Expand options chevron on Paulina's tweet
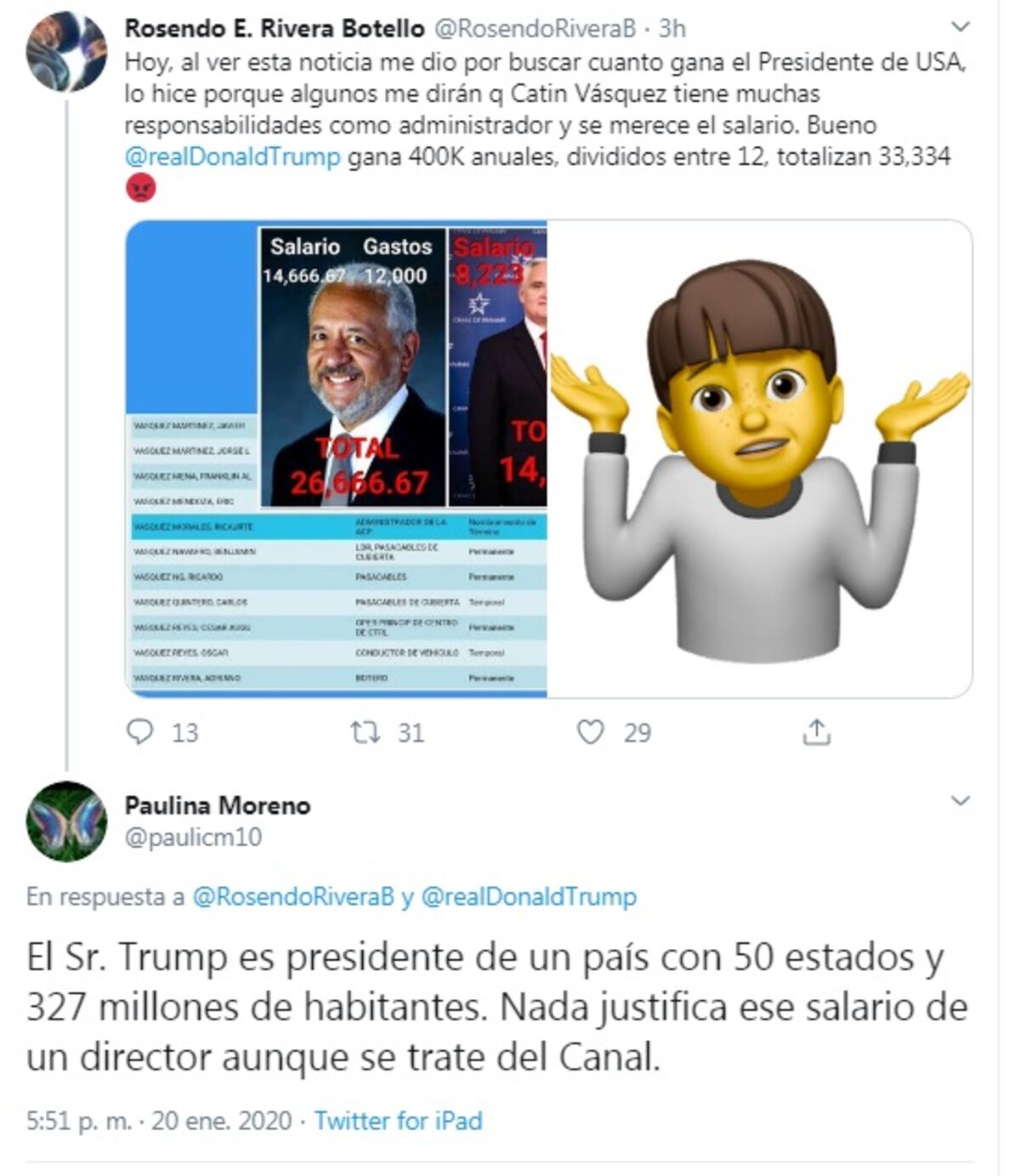The height and width of the screenshot is (1176, 1020). click(x=960, y=801)
